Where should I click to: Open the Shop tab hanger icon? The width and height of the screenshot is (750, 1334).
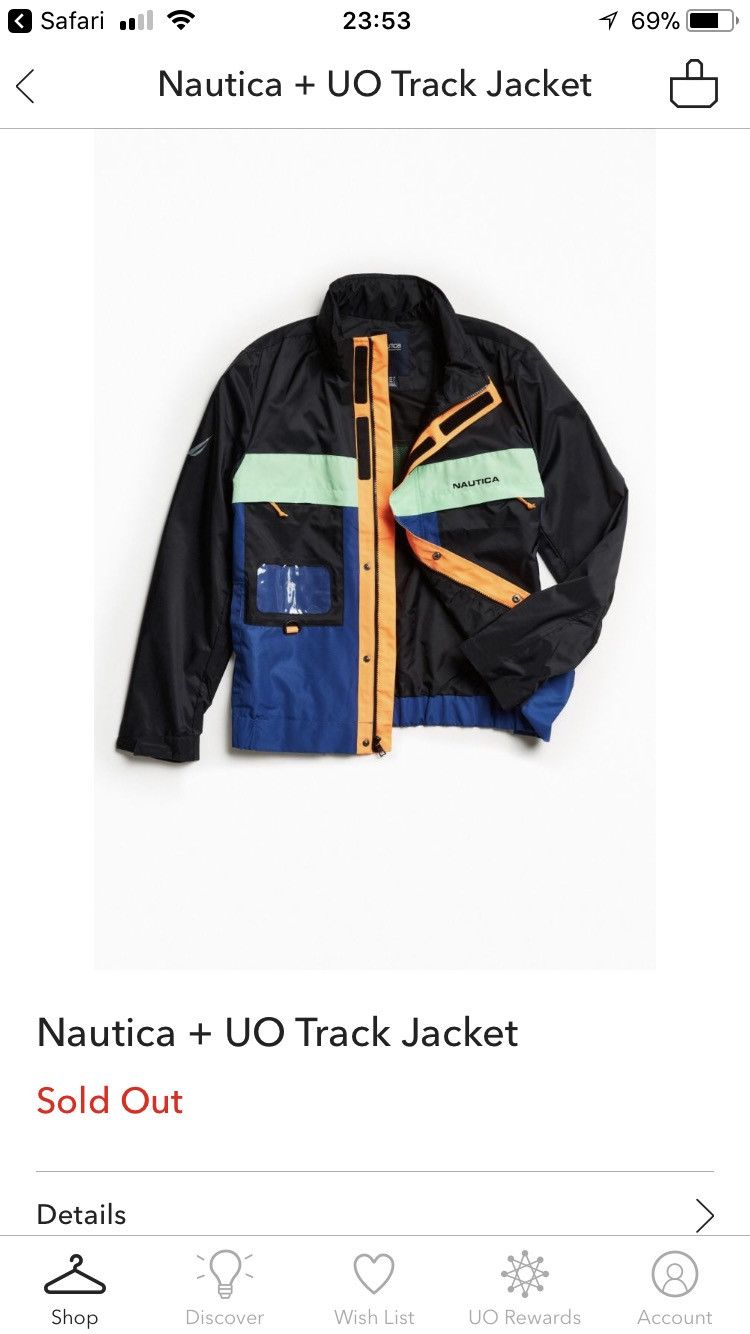click(x=75, y=1275)
